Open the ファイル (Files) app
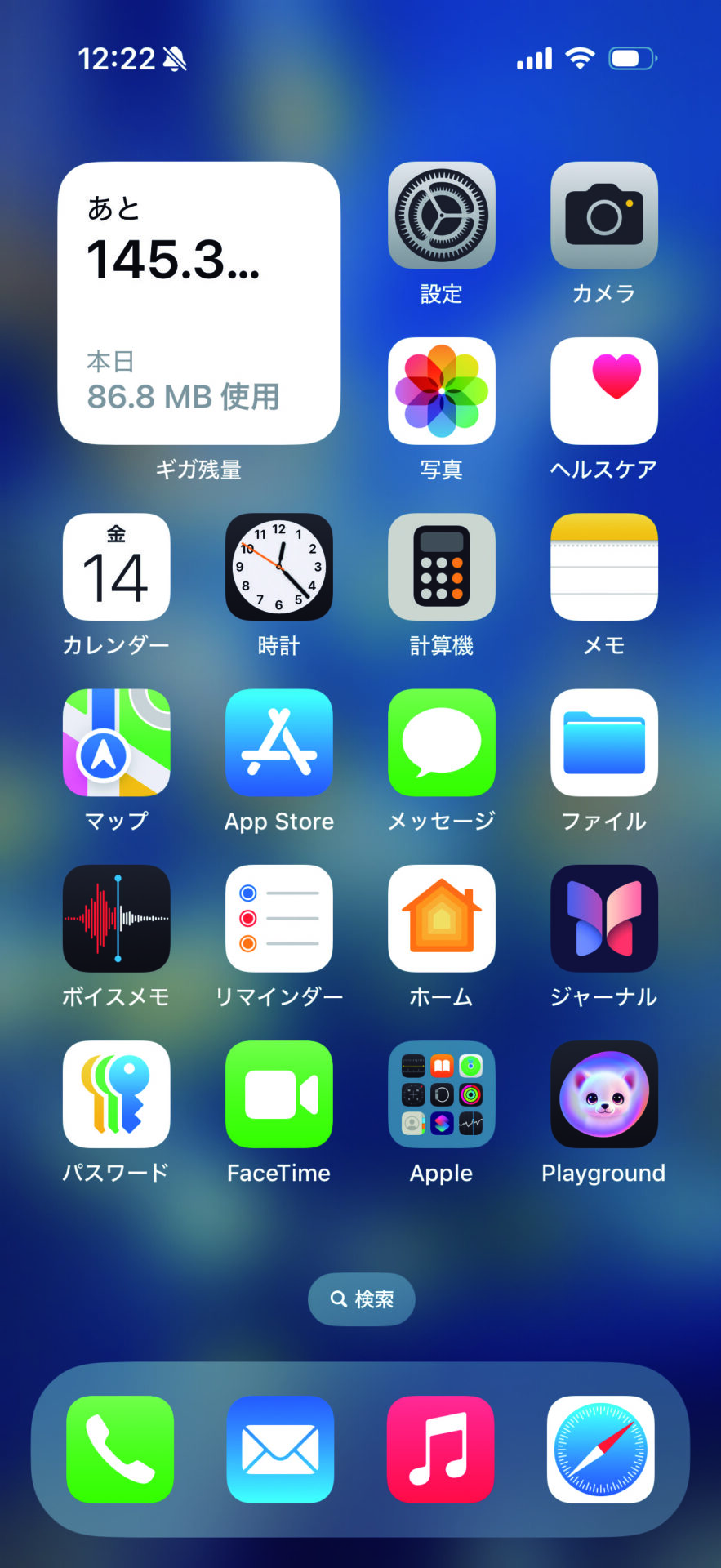Viewport: 721px width, 1568px height. (x=603, y=742)
